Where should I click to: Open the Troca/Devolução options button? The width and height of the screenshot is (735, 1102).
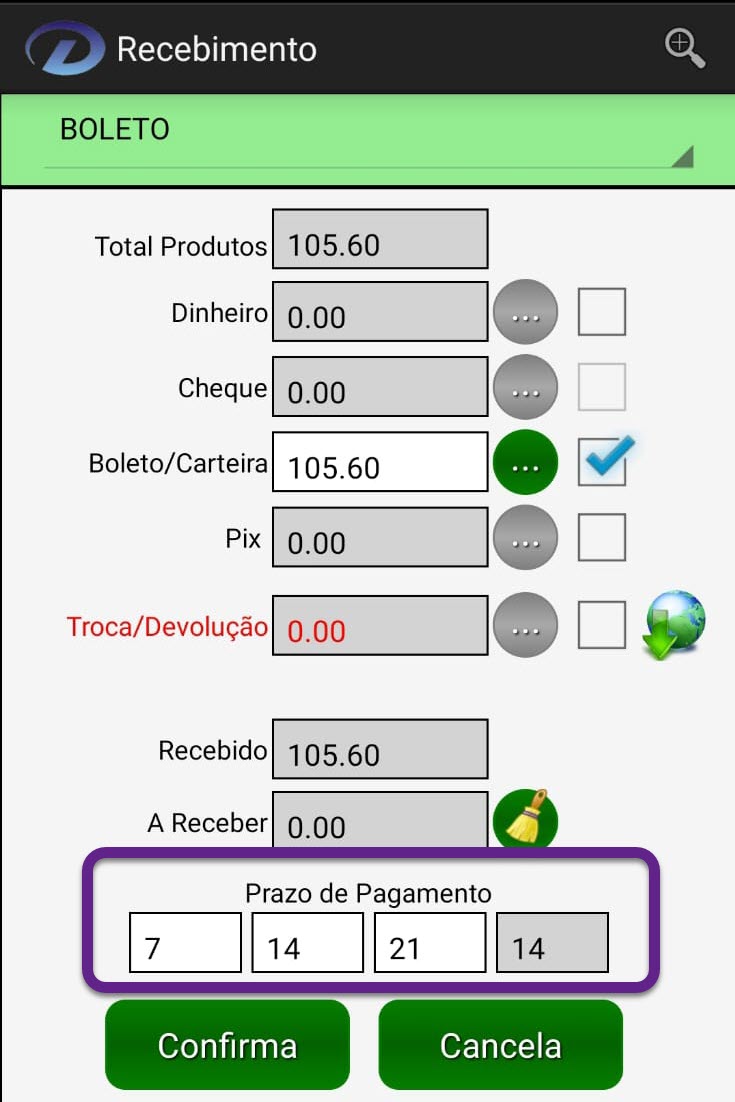[x=525, y=625]
